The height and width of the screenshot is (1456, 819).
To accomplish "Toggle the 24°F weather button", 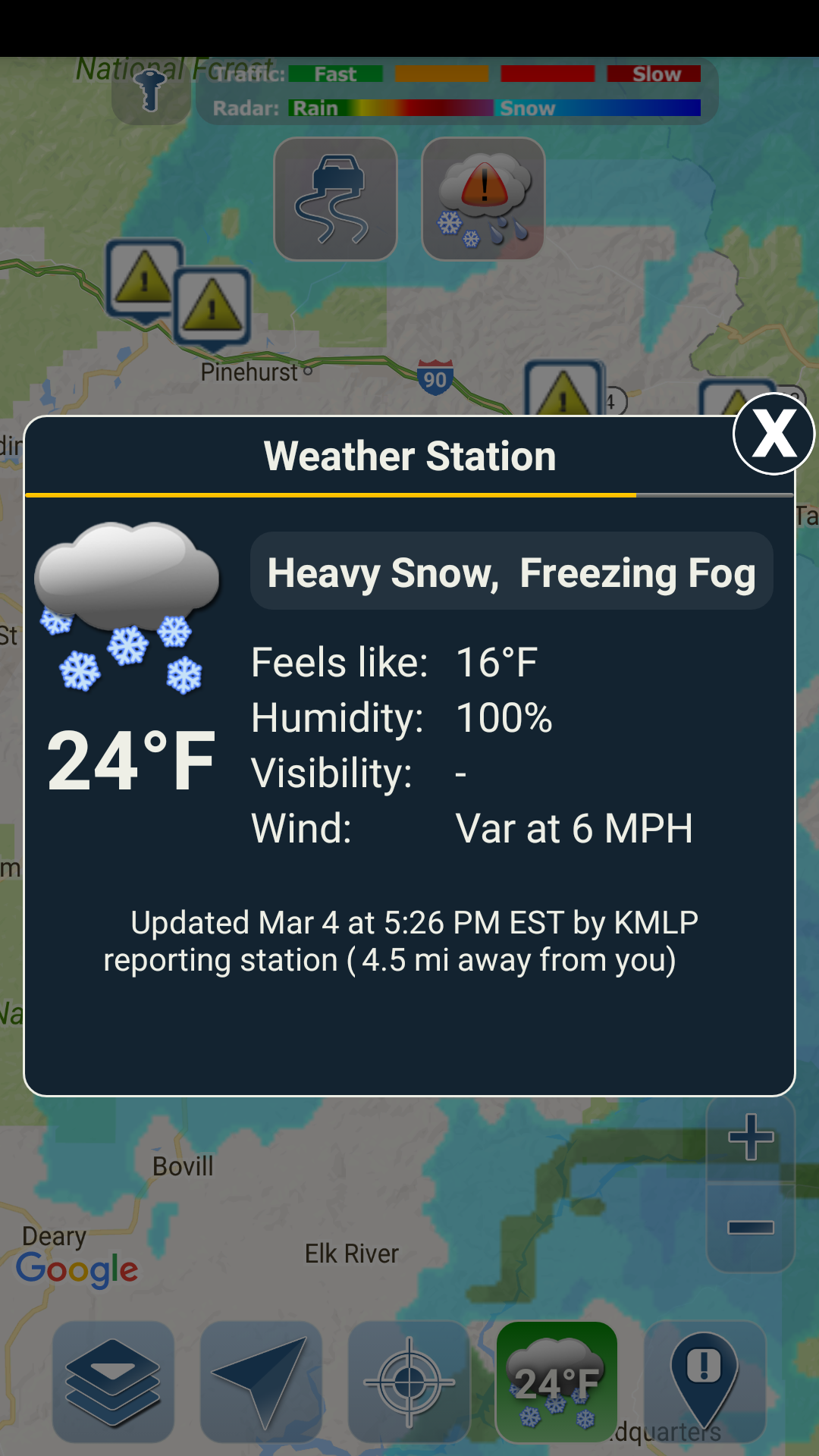I will click(x=557, y=1382).
